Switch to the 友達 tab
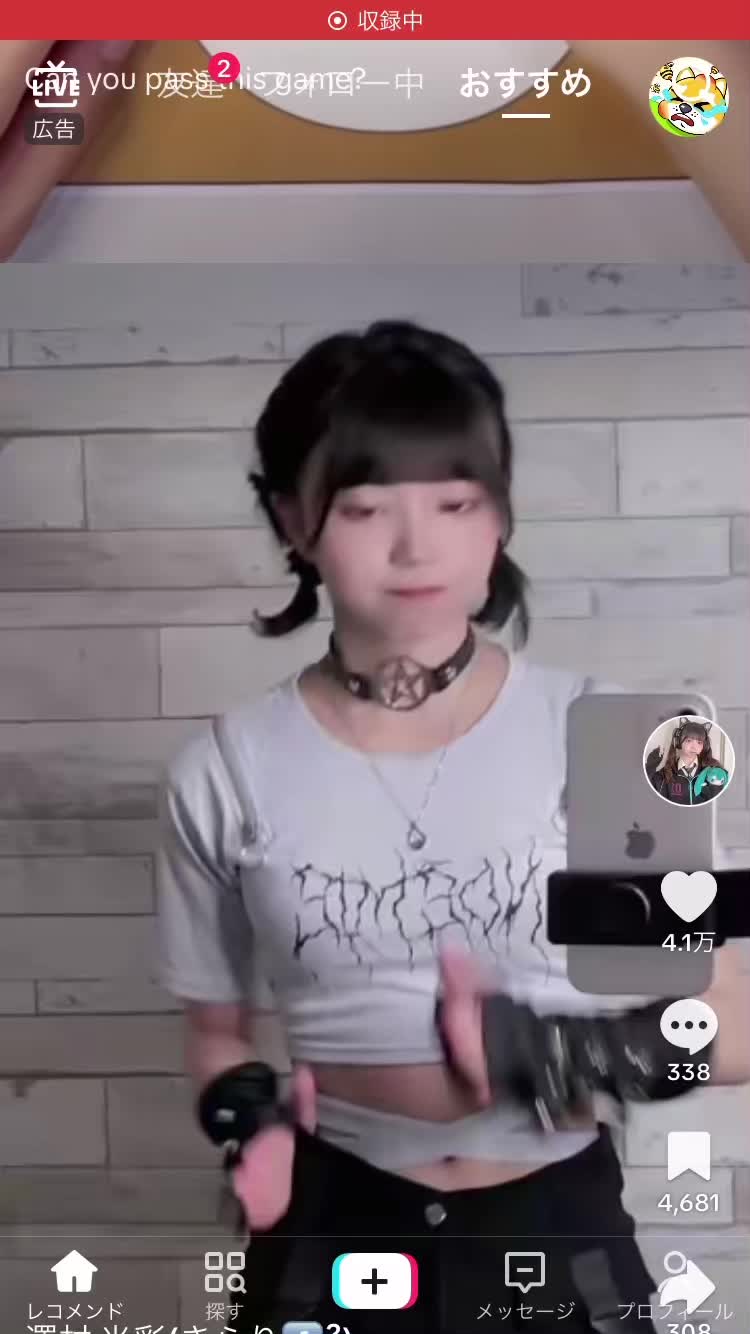Screen dimensions: 750x1334 pos(192,84)
